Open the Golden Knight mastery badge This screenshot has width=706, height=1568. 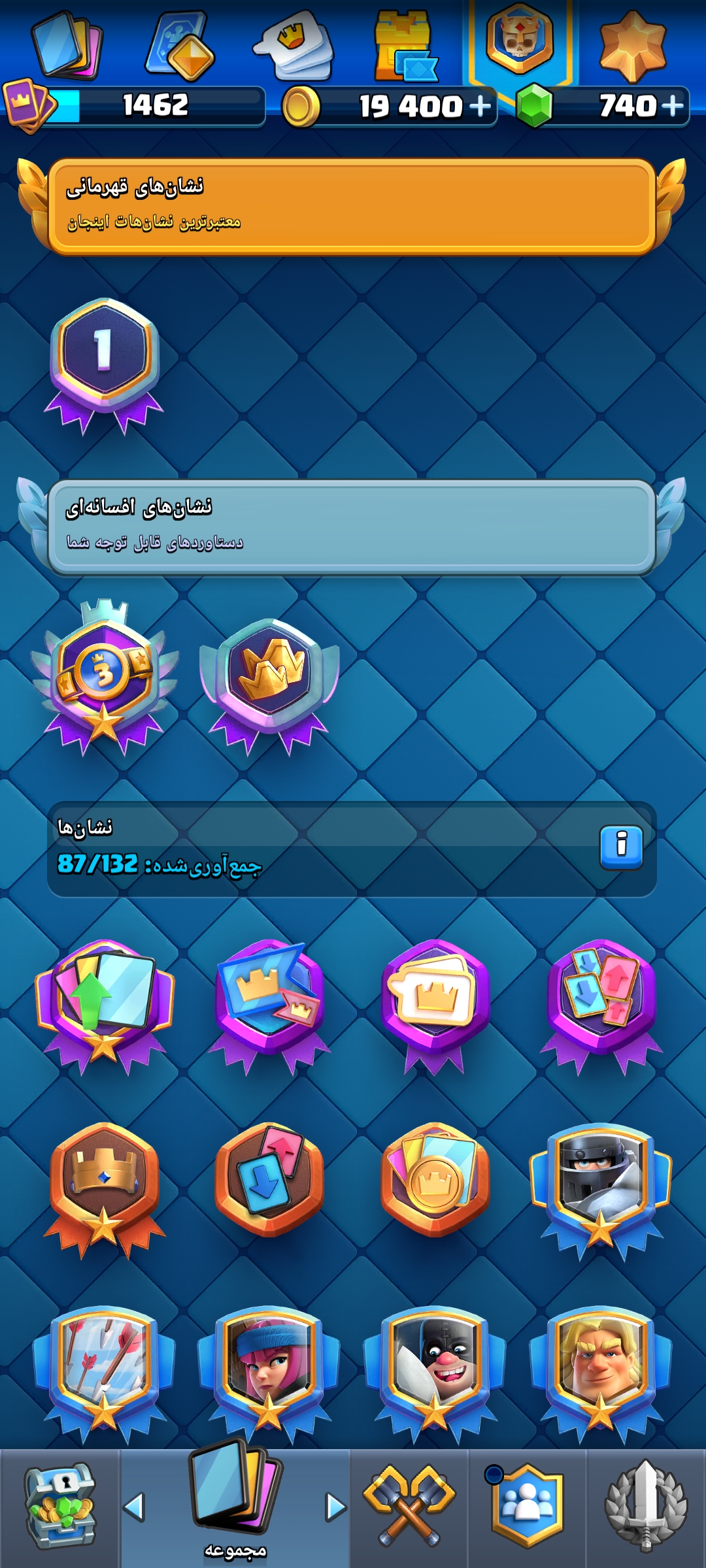[601, 1374]
